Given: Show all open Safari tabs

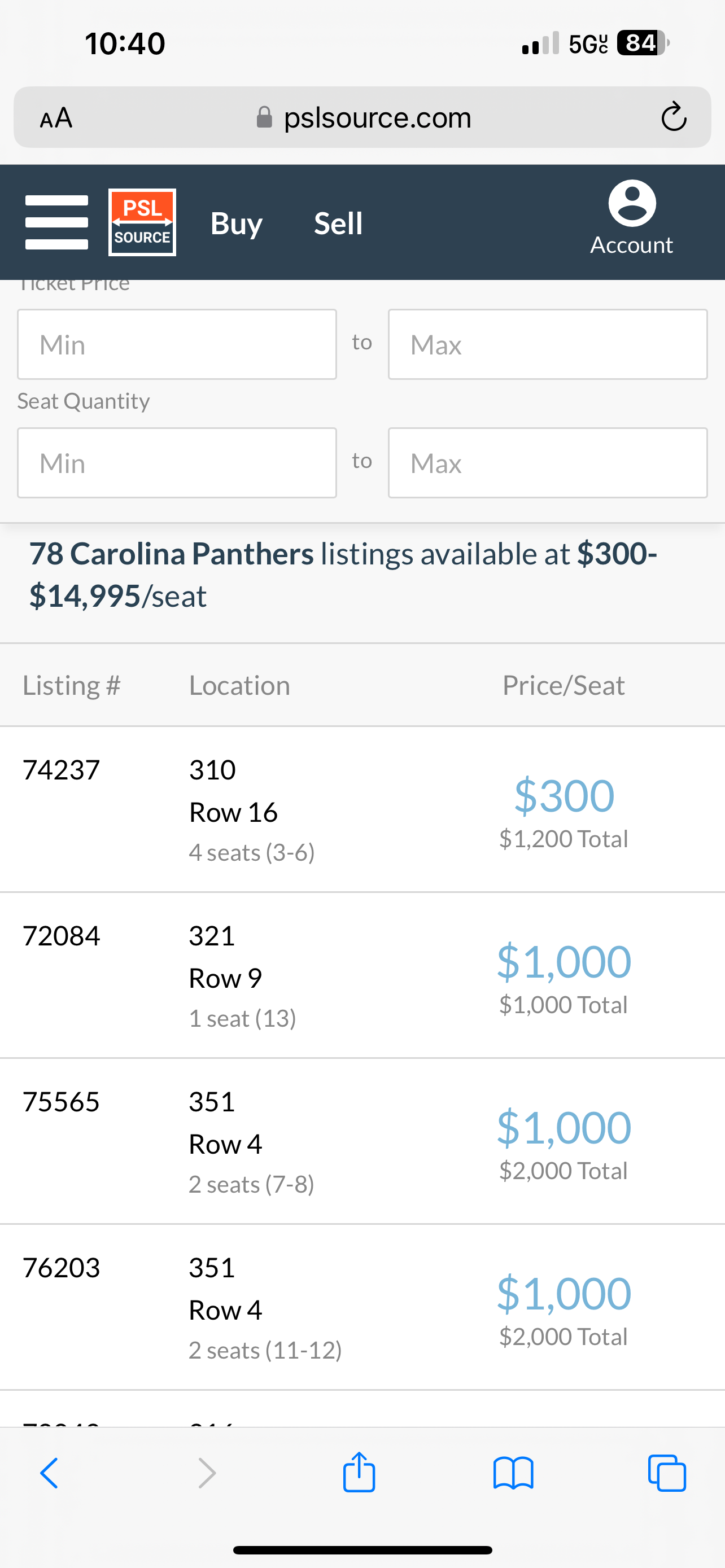Looking at the screenshot, I should tap(667, 1473).
